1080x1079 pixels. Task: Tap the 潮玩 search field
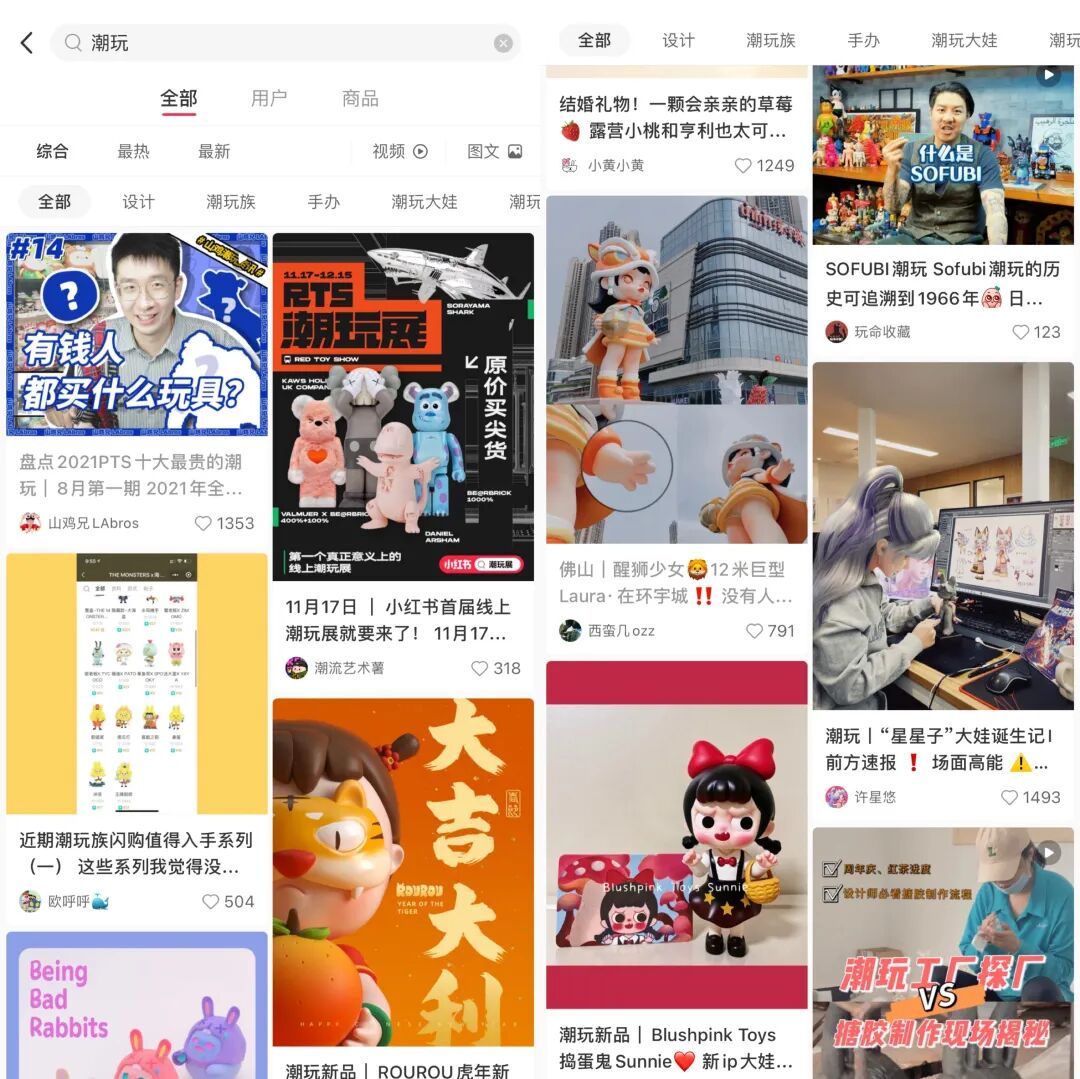click(280, 43)
